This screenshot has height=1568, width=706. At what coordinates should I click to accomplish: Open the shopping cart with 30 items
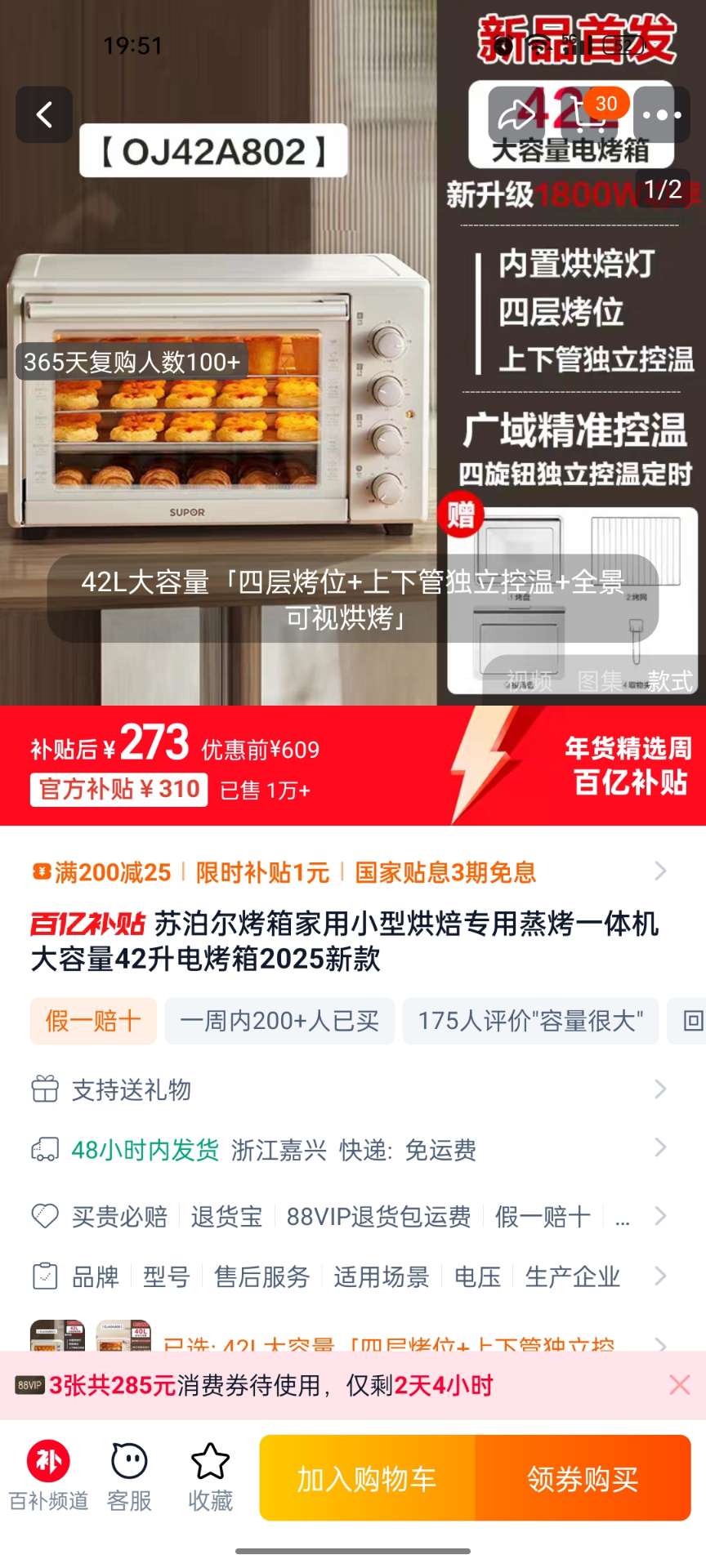pyautogui.click(x=590, y=115)
